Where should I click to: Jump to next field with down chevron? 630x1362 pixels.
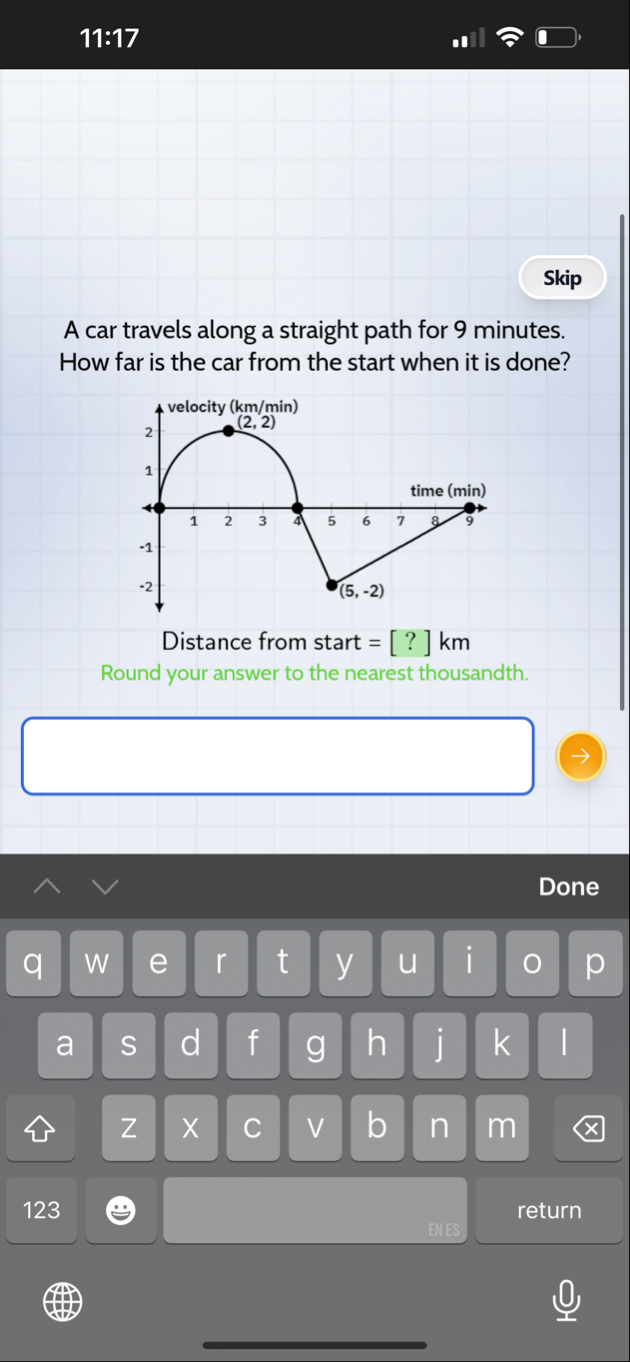pos(105,886)
